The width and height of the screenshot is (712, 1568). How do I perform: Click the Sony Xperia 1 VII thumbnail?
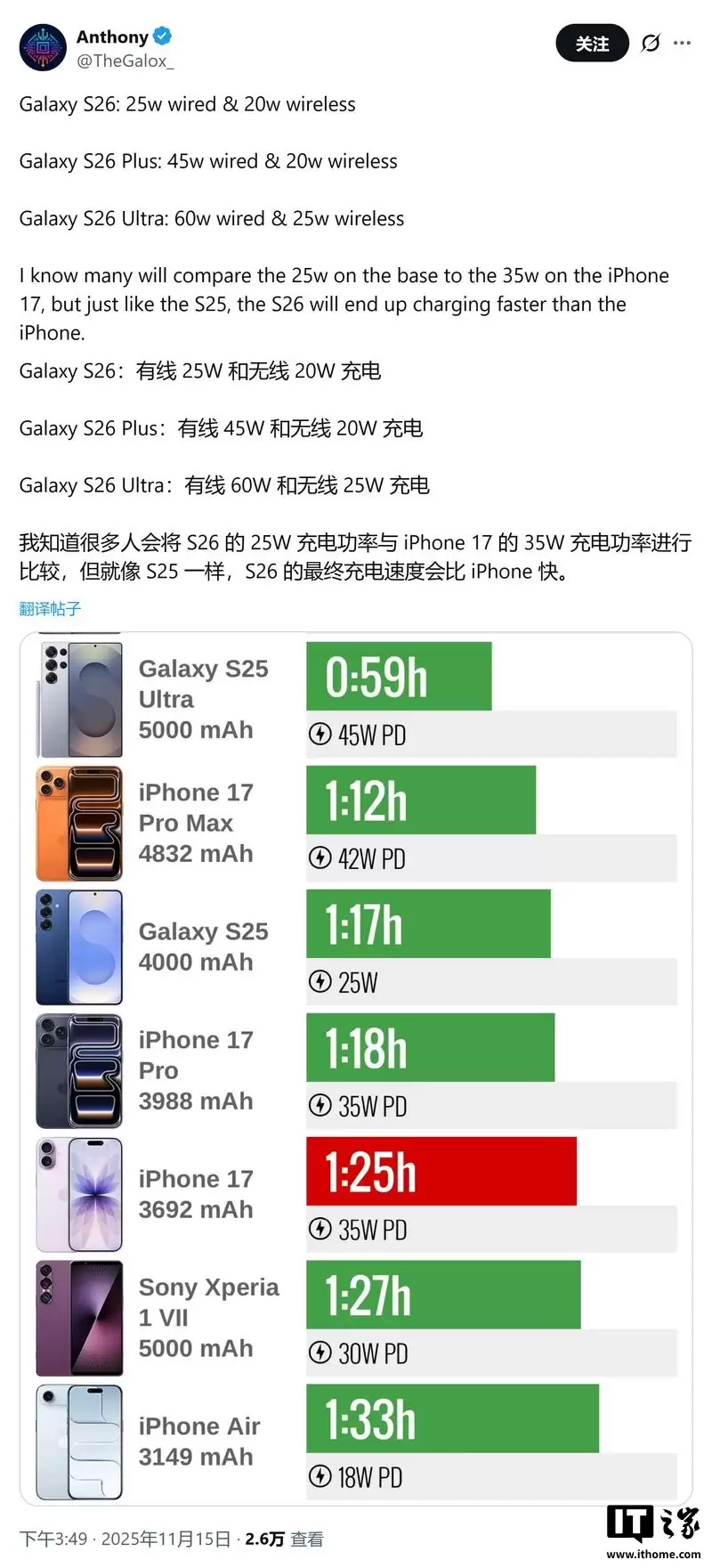tap(78, 1318)
